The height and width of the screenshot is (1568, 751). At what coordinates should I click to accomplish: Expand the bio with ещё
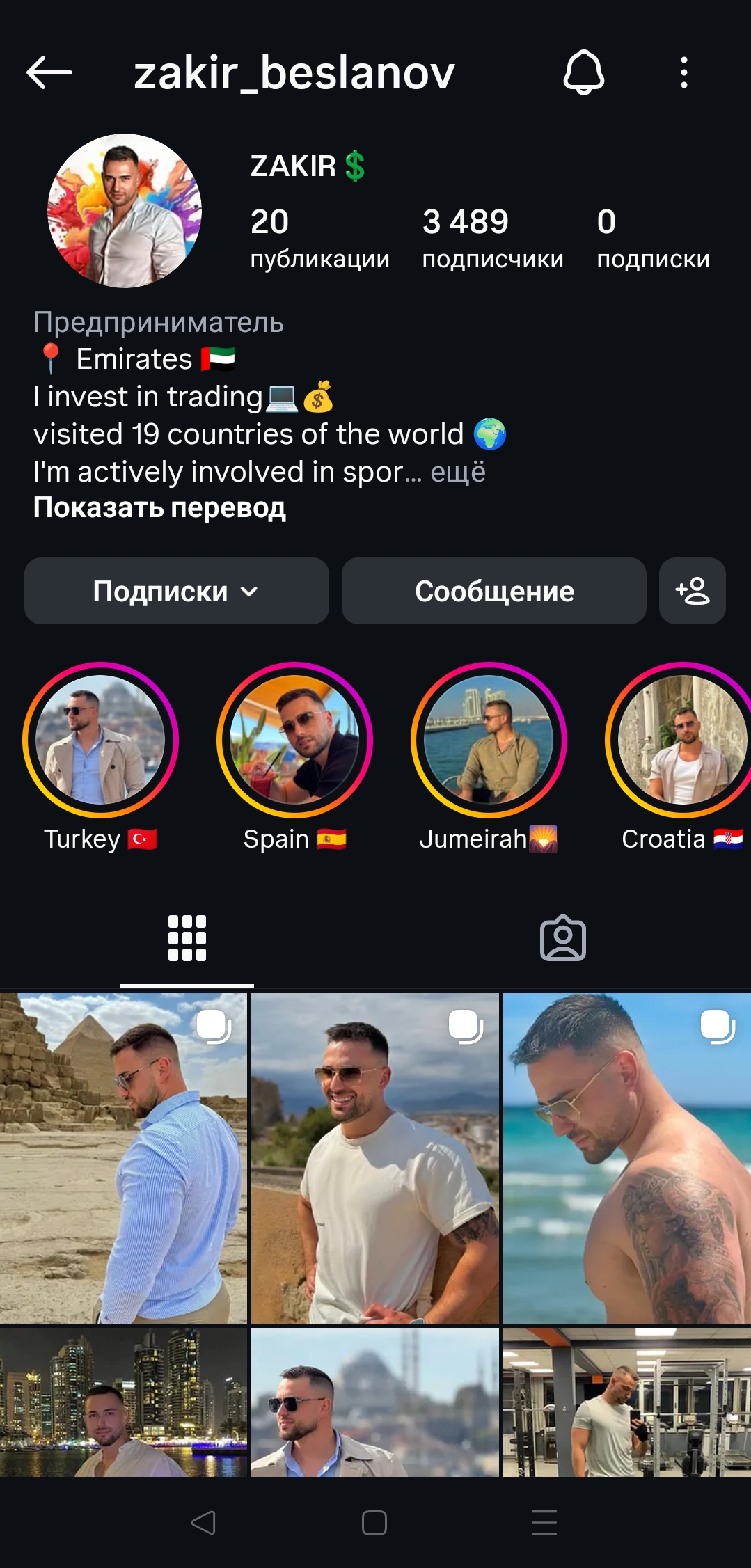tap(458, 472)
